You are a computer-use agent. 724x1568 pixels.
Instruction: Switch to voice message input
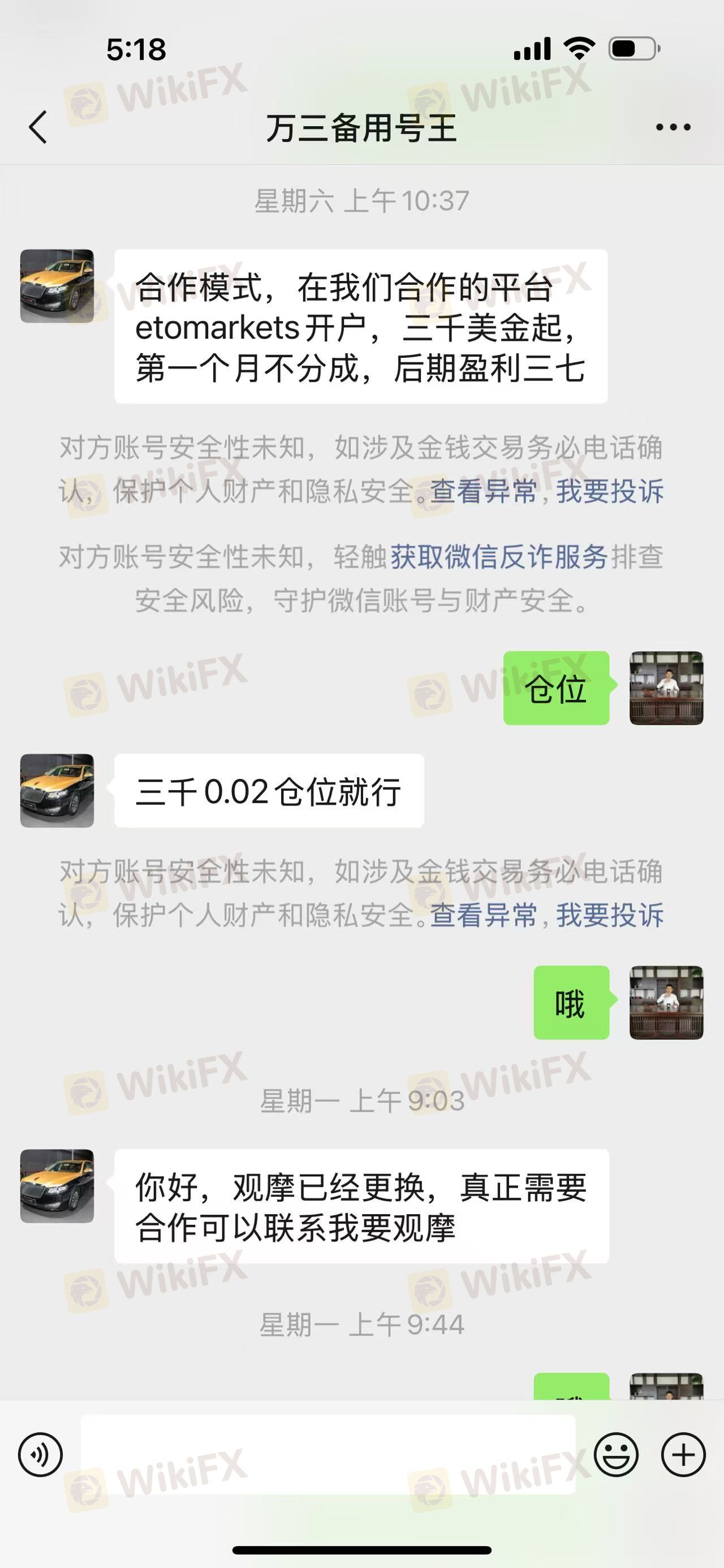pyautogui.click(x=40, y=1455)
